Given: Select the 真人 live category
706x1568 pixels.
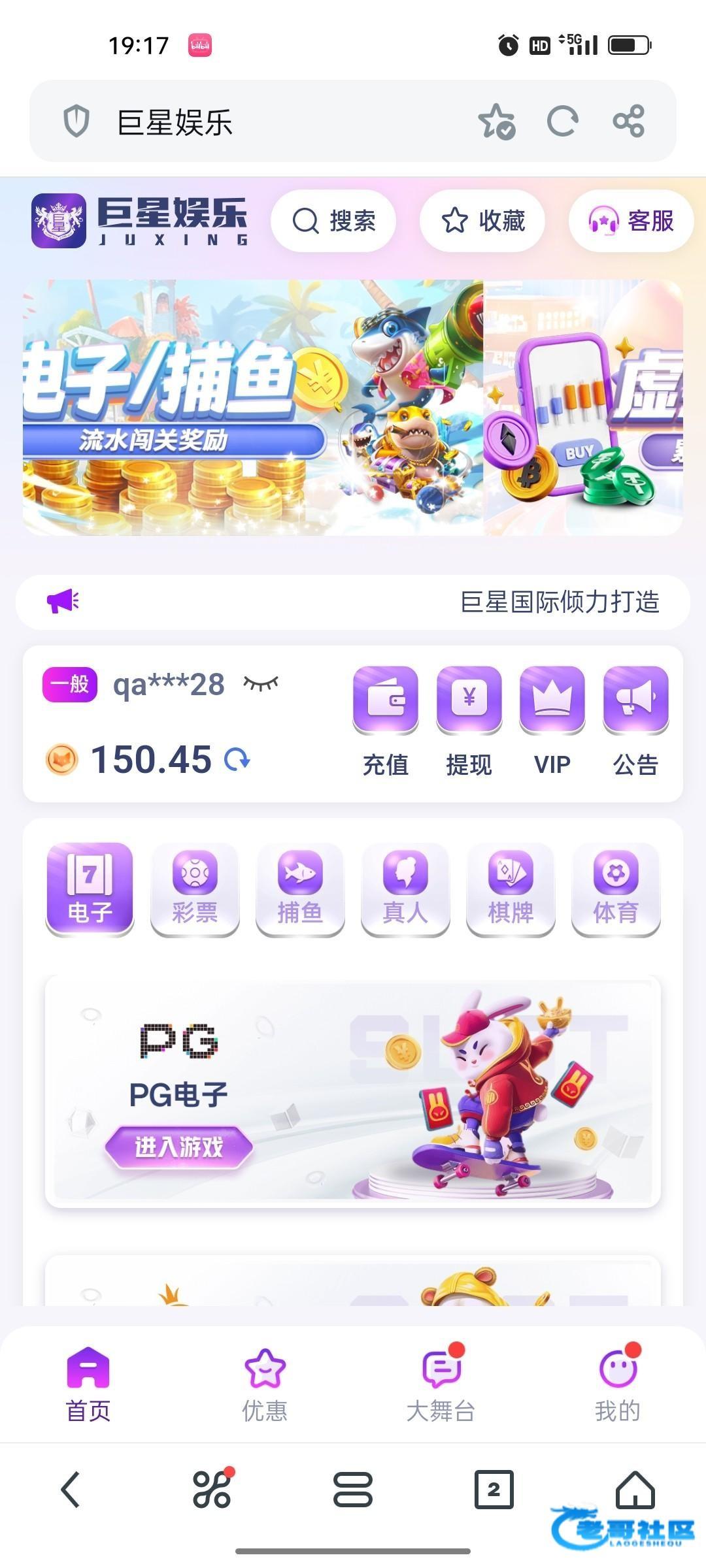Looking at the screenshot, I should 405,889.
